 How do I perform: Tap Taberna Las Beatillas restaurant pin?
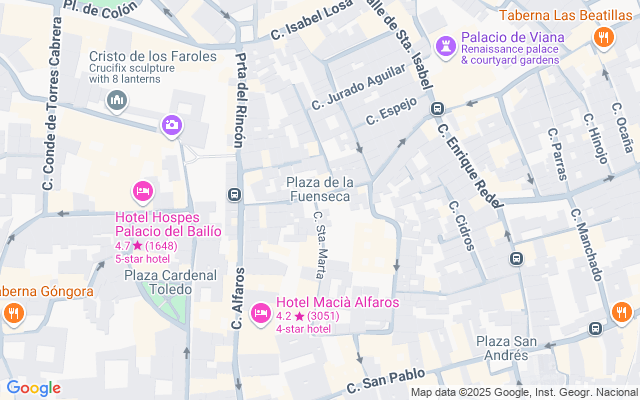coord(602,39)
